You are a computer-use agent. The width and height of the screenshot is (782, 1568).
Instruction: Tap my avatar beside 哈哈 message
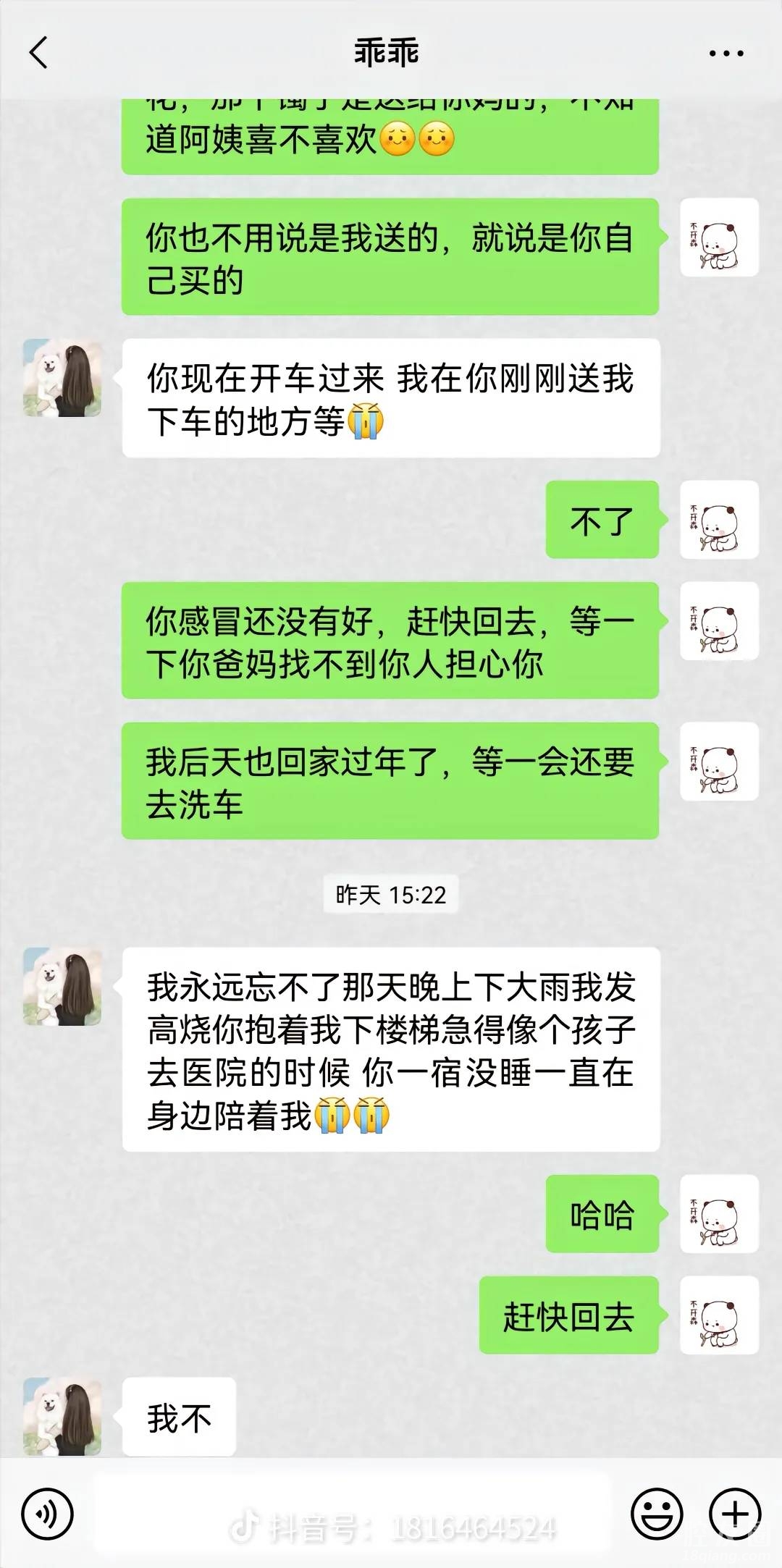pos(719,1214)
